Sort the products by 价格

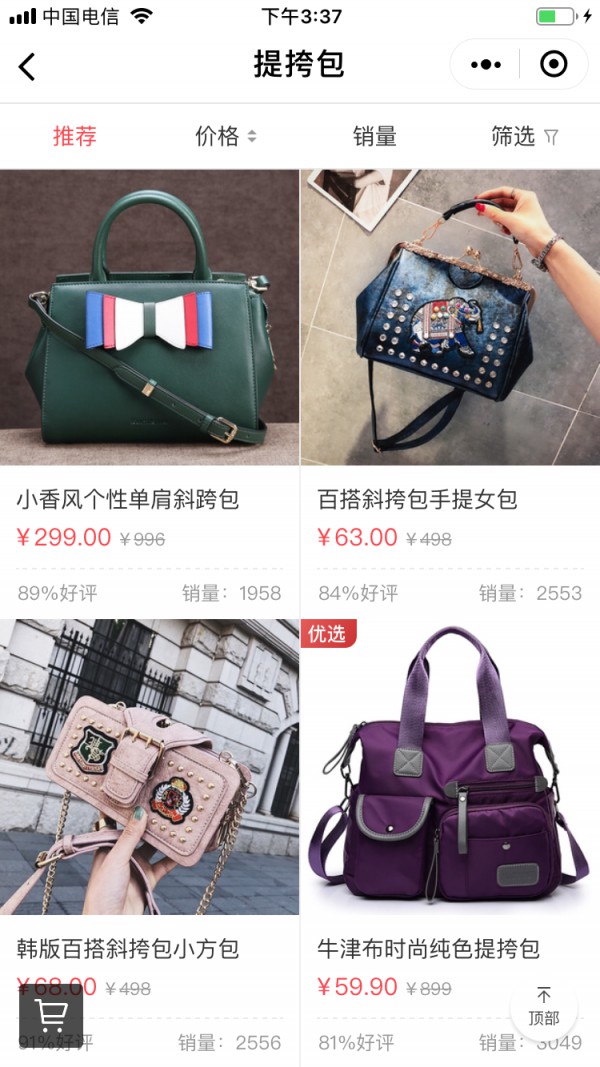pyautogui.click(x=225, y=136)
